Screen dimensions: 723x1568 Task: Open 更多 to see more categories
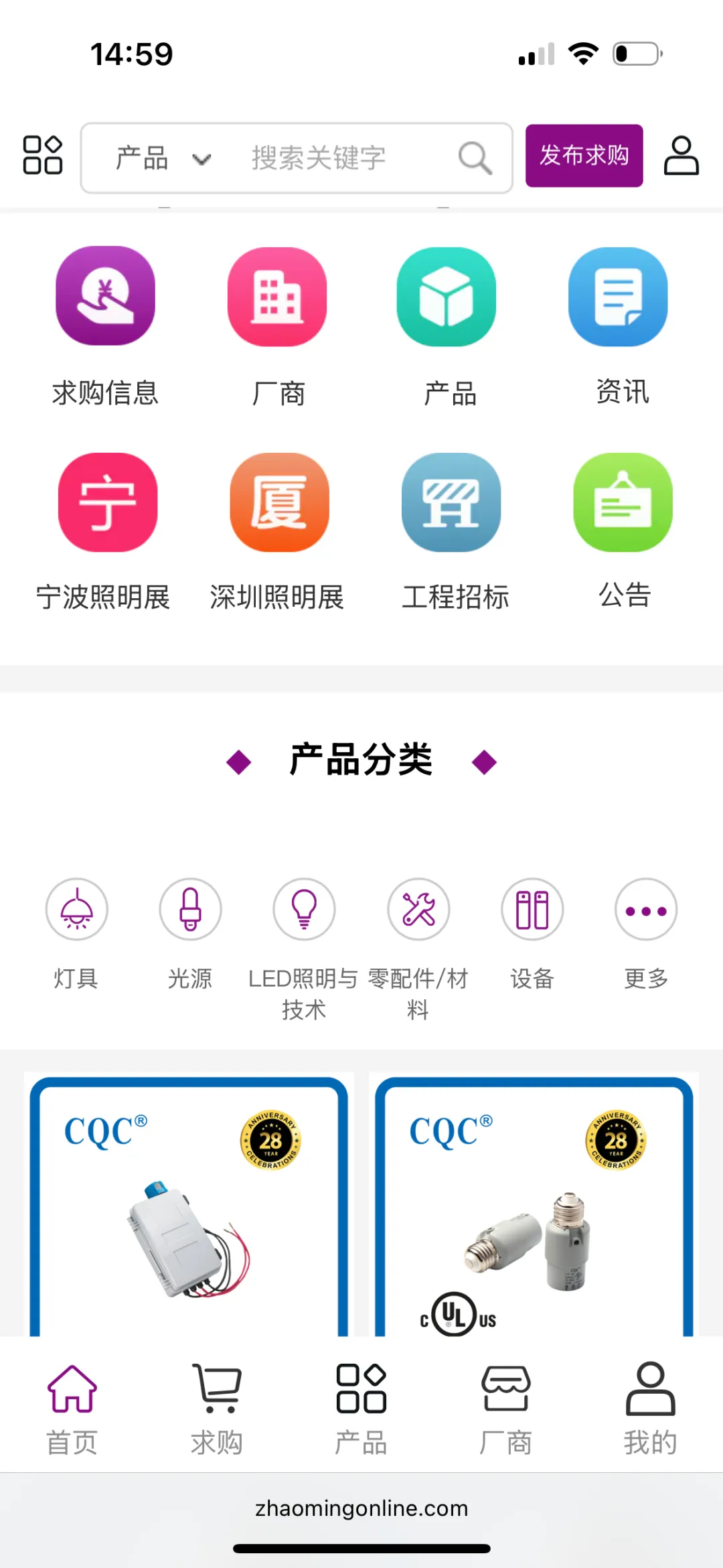coord(645,909)
